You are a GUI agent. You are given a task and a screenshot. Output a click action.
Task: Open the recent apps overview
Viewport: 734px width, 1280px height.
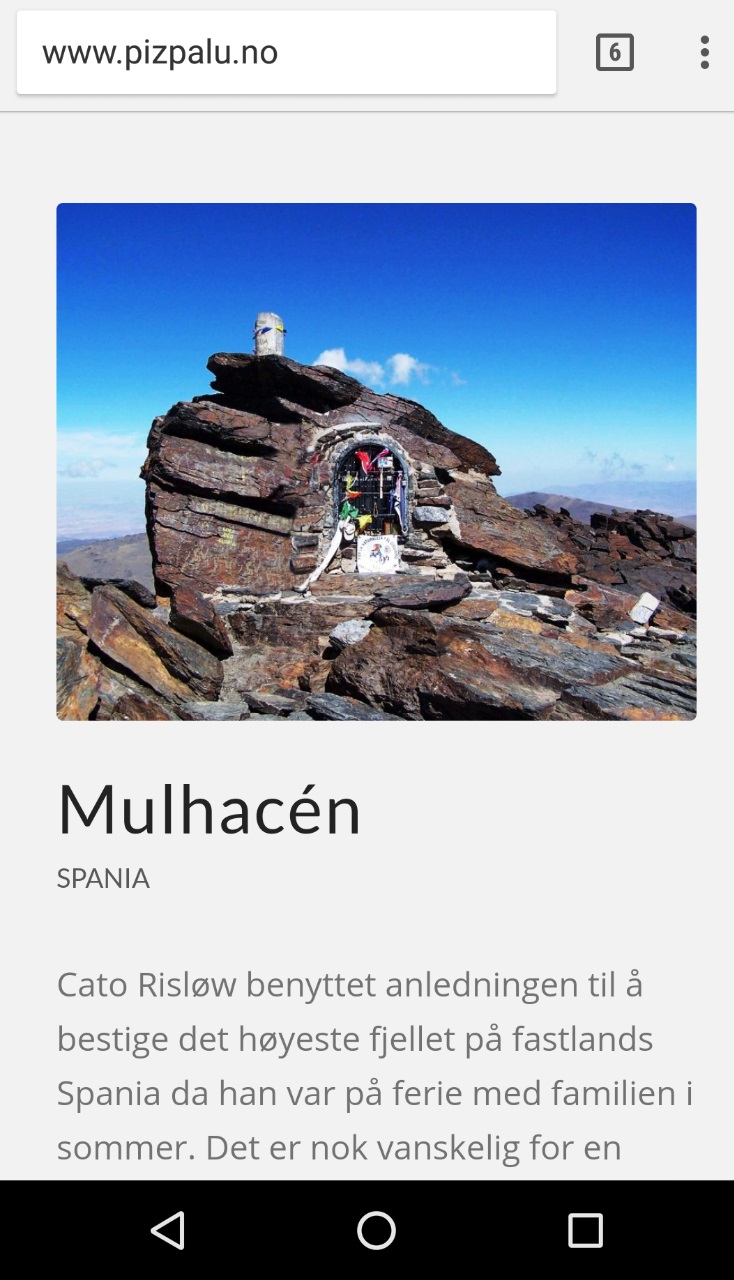(585, 1230)
